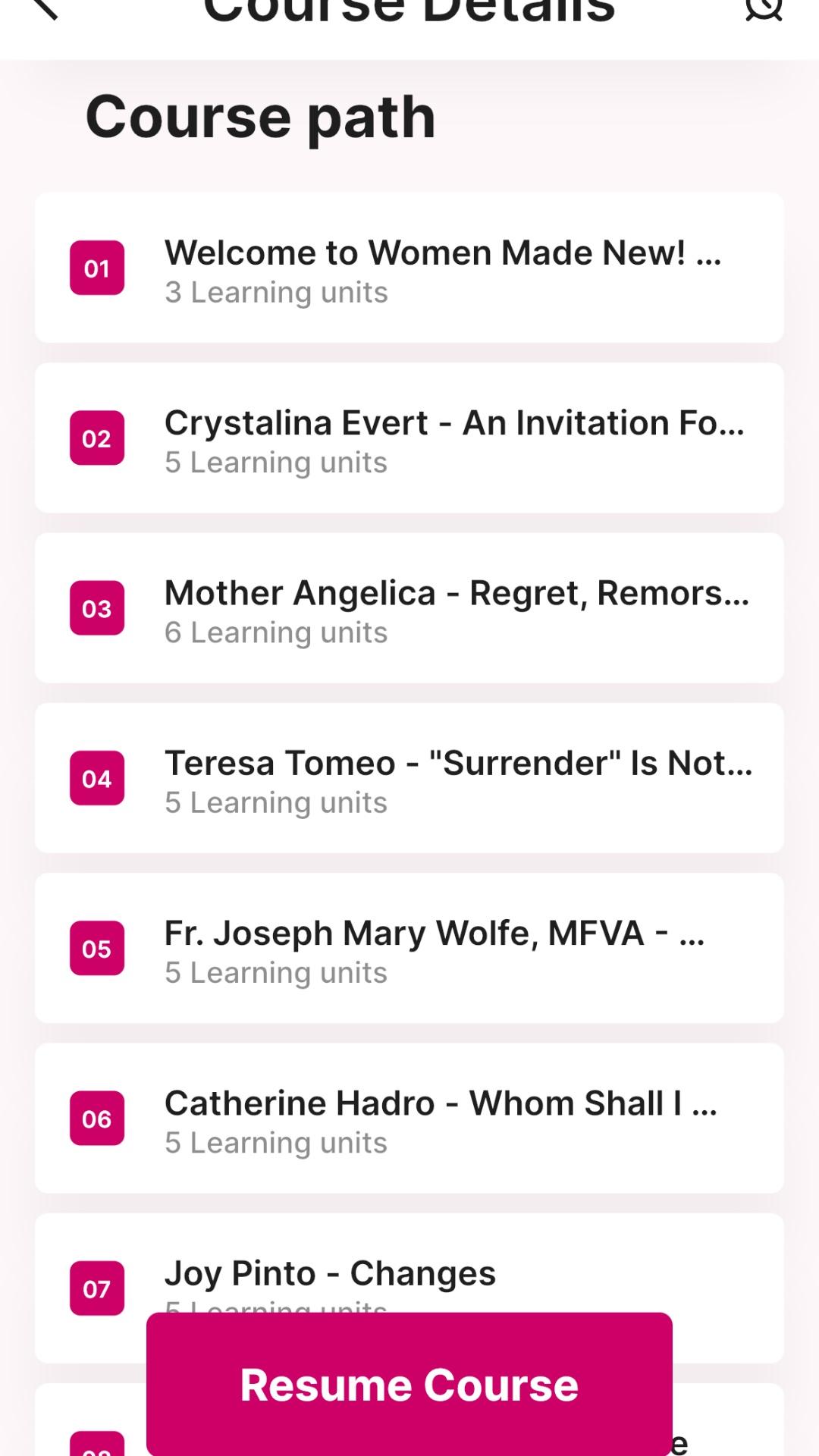Open the Welcome to Women Made New module
The width and height of the screenshot is (819, 1456).
[409, 268]
